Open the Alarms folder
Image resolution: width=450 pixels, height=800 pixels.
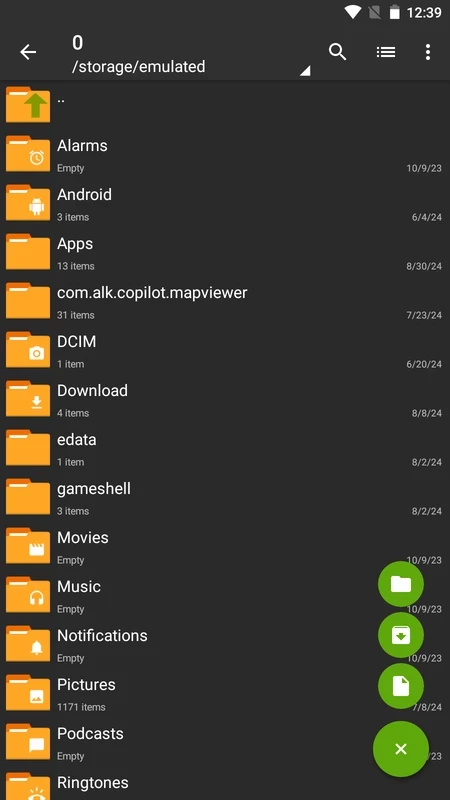click(225, 154)
